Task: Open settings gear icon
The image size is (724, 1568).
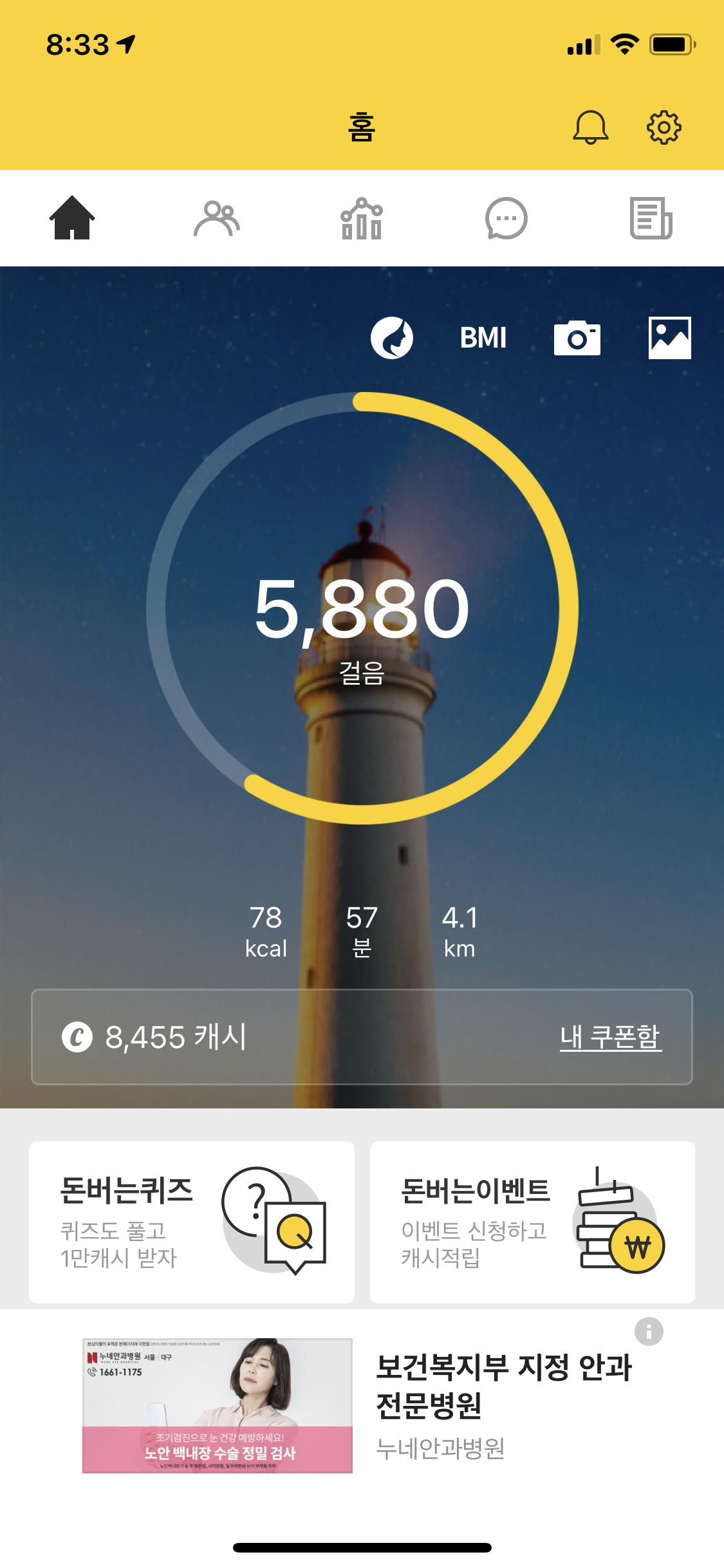Action: 663,127
